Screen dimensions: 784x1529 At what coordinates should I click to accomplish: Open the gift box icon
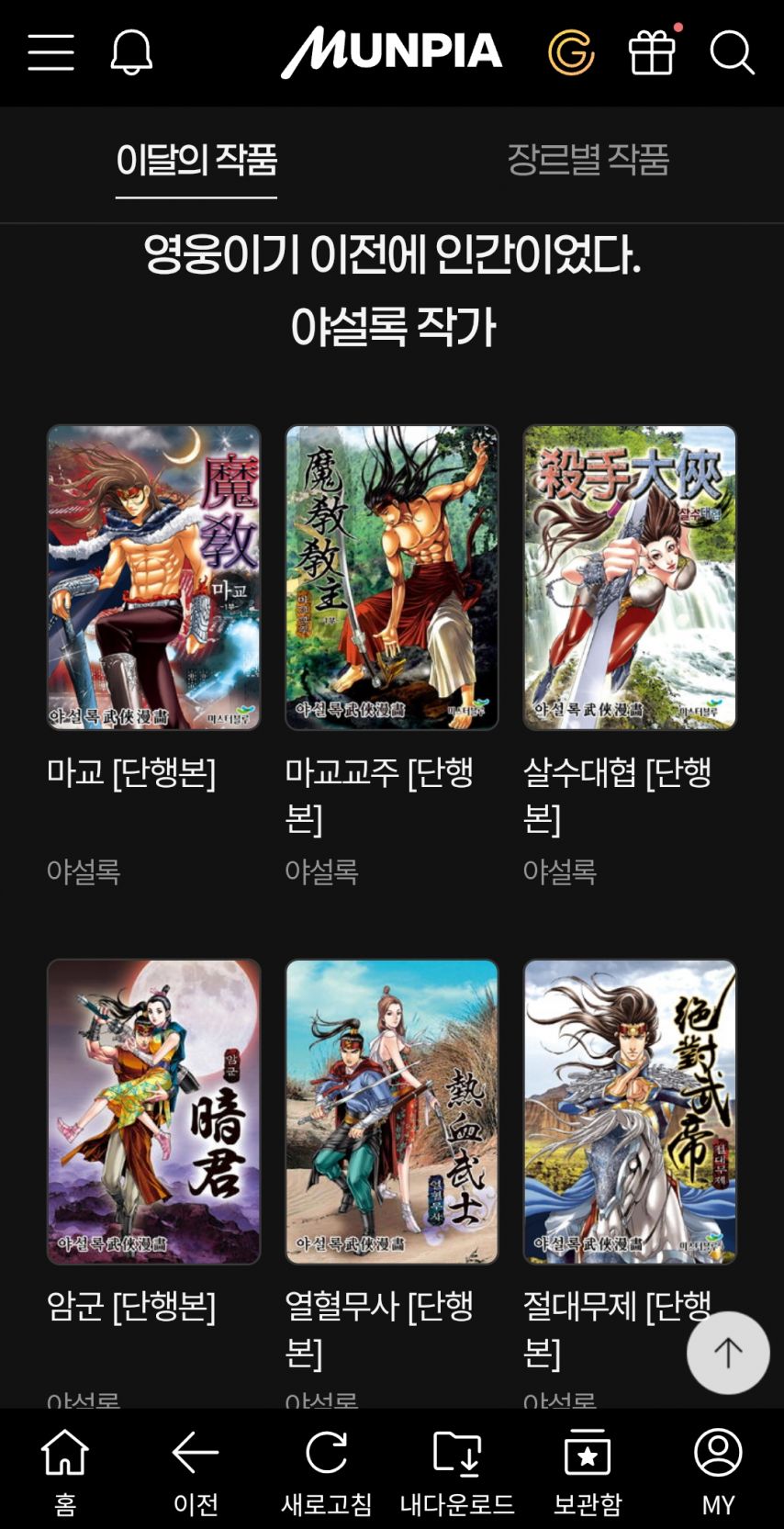click(x=652, y=52)
